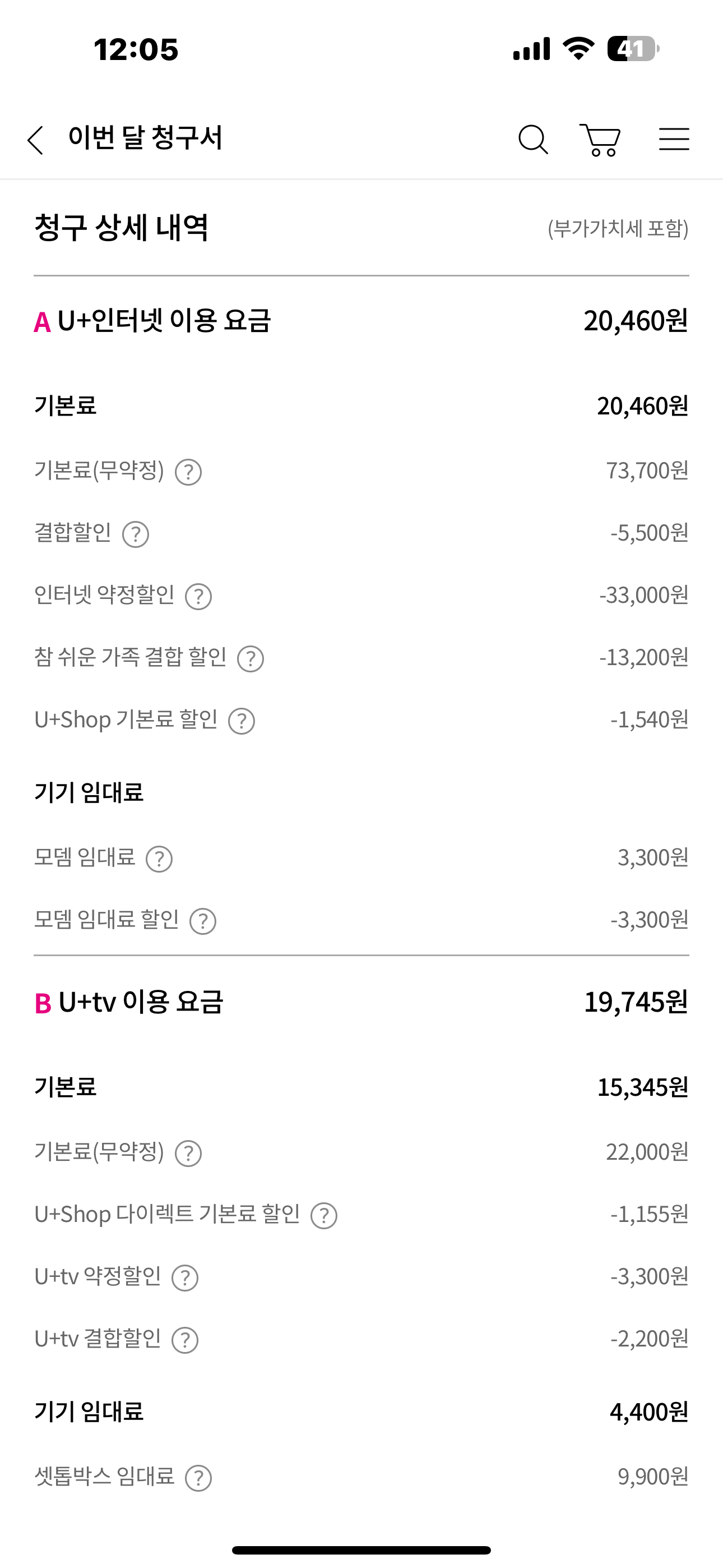View info for U+Shop 다이렉트 기본료 할인

point(324,1216)
